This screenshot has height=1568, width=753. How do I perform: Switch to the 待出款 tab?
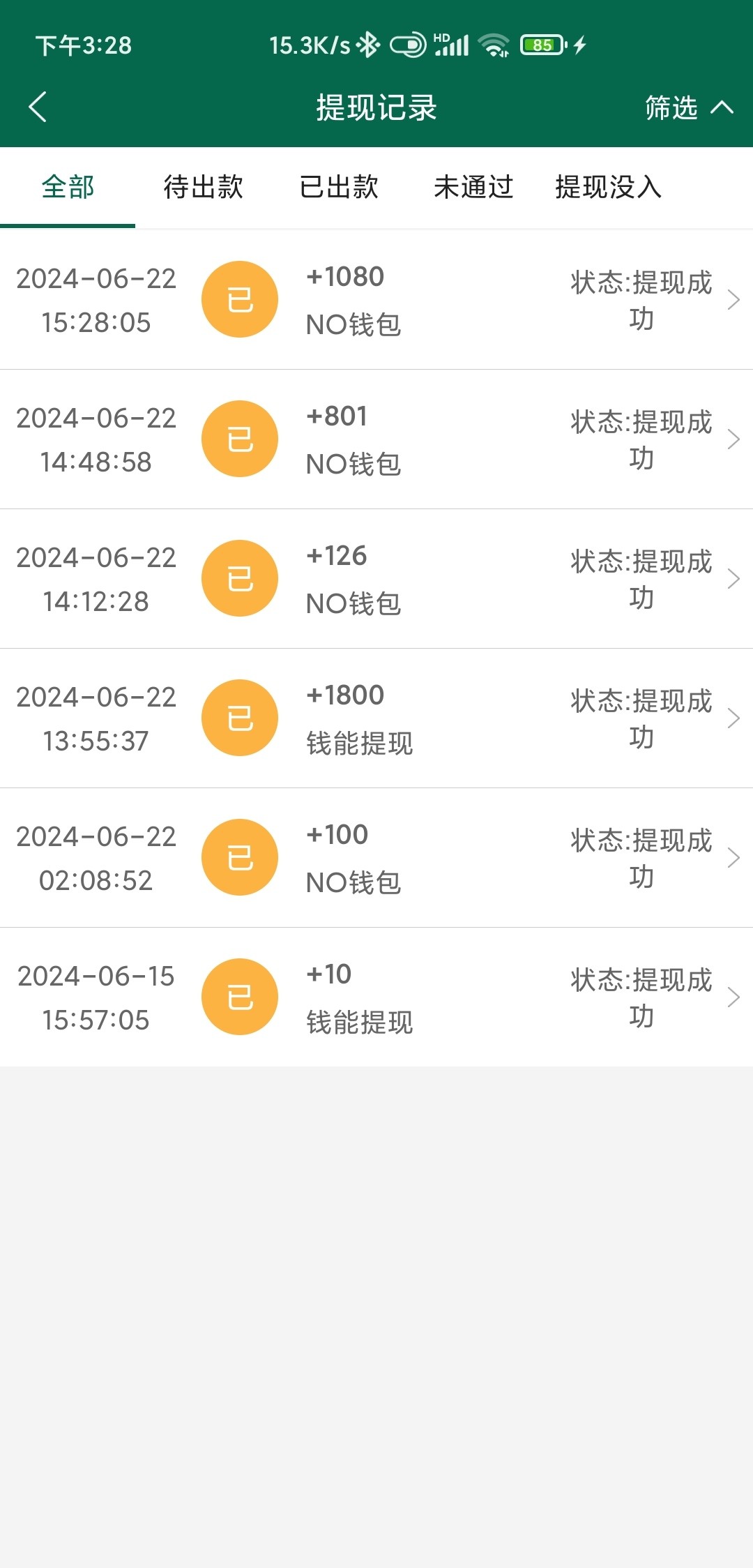point(203,187)
